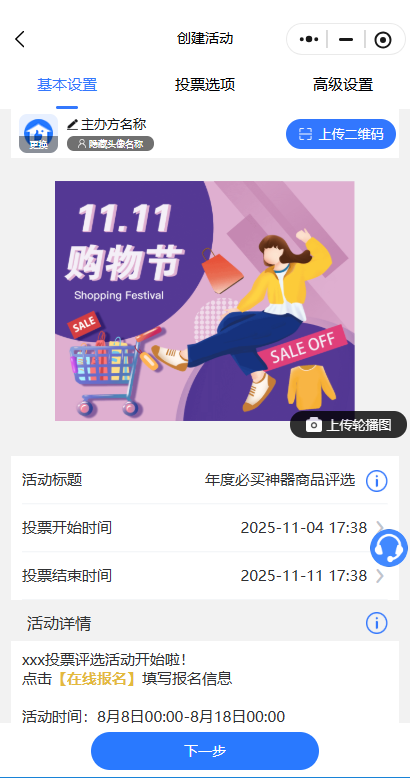
Task: Open the floating customer service headset
Action: tap(389, 548)
